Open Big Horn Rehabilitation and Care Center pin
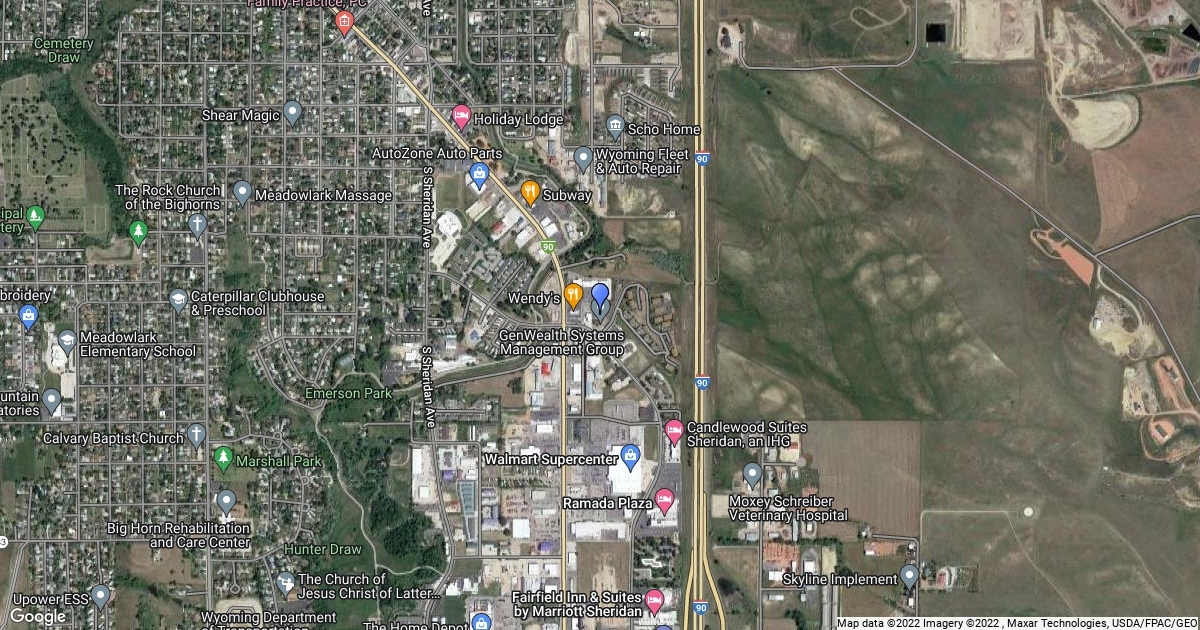Viewport: 1200px width, 630px height. [226, 502]
